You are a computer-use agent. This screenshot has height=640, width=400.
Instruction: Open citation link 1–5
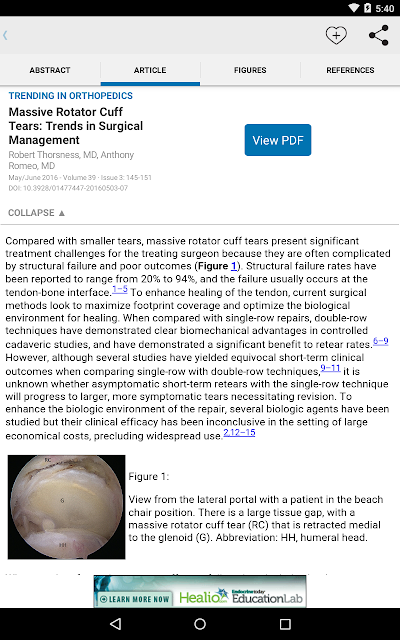[120, 289]
